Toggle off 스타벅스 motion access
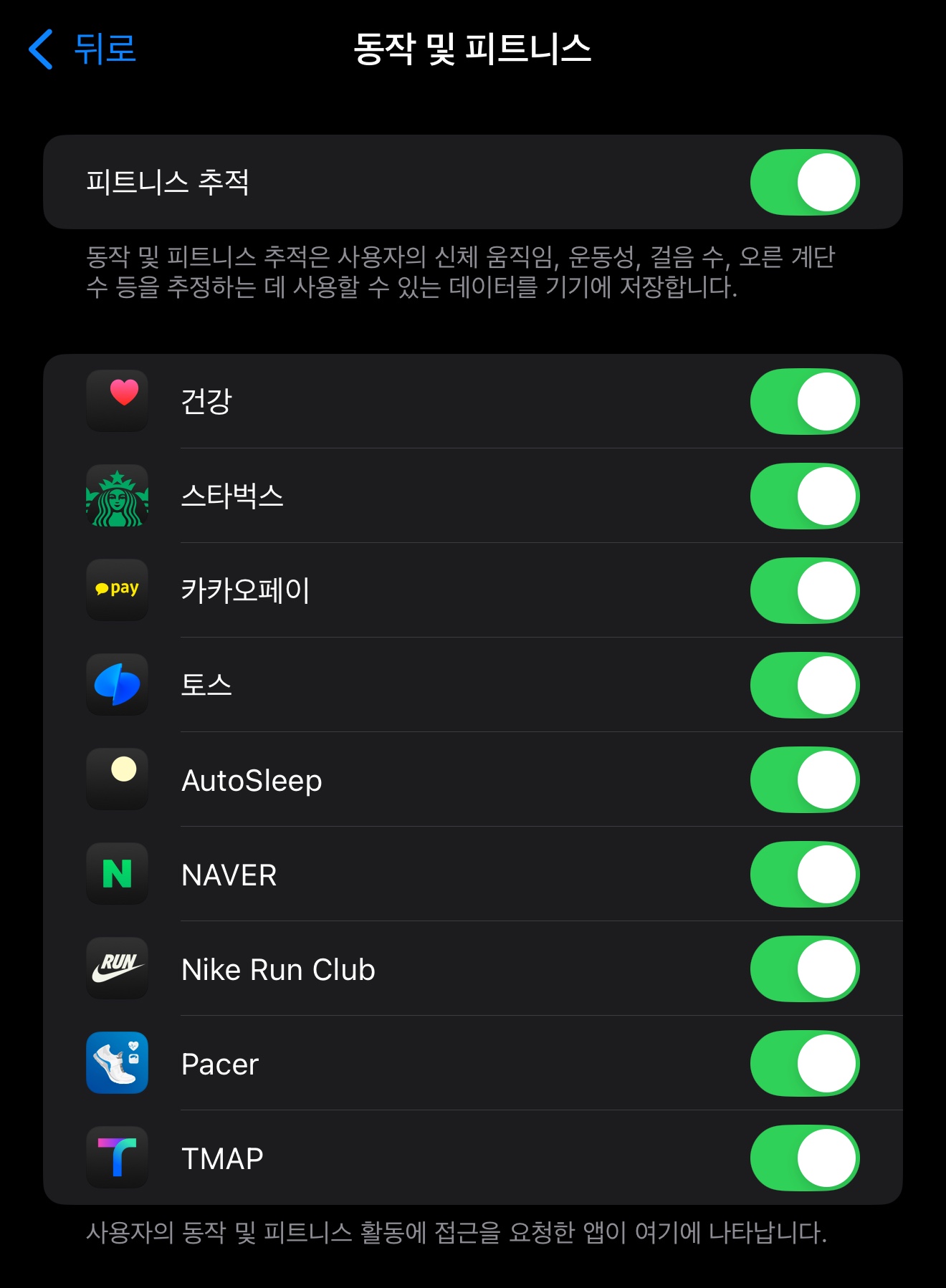This screenshot has height=1288, width=946. point(804,496)
